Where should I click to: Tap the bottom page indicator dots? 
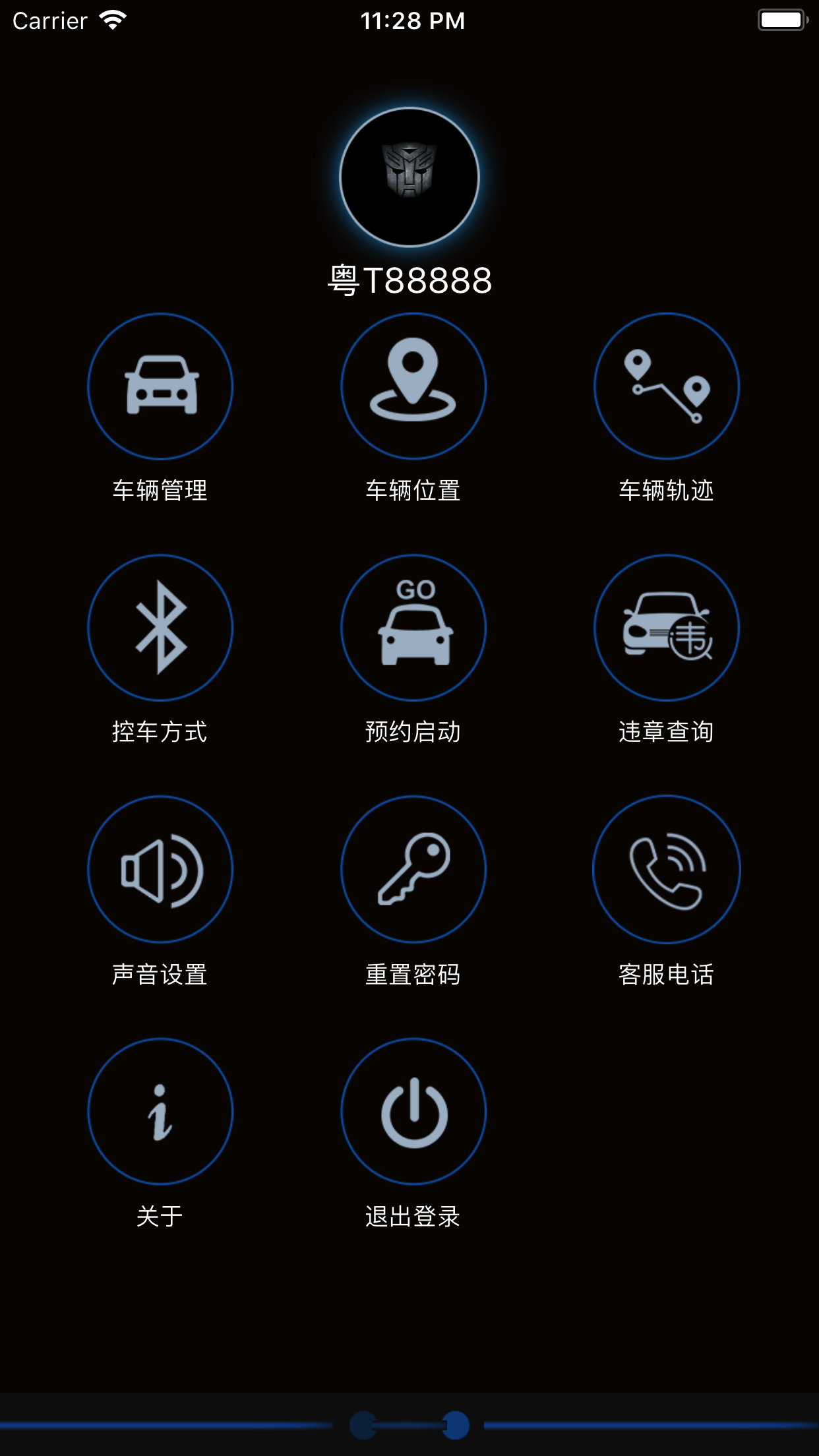point(409,1425)
